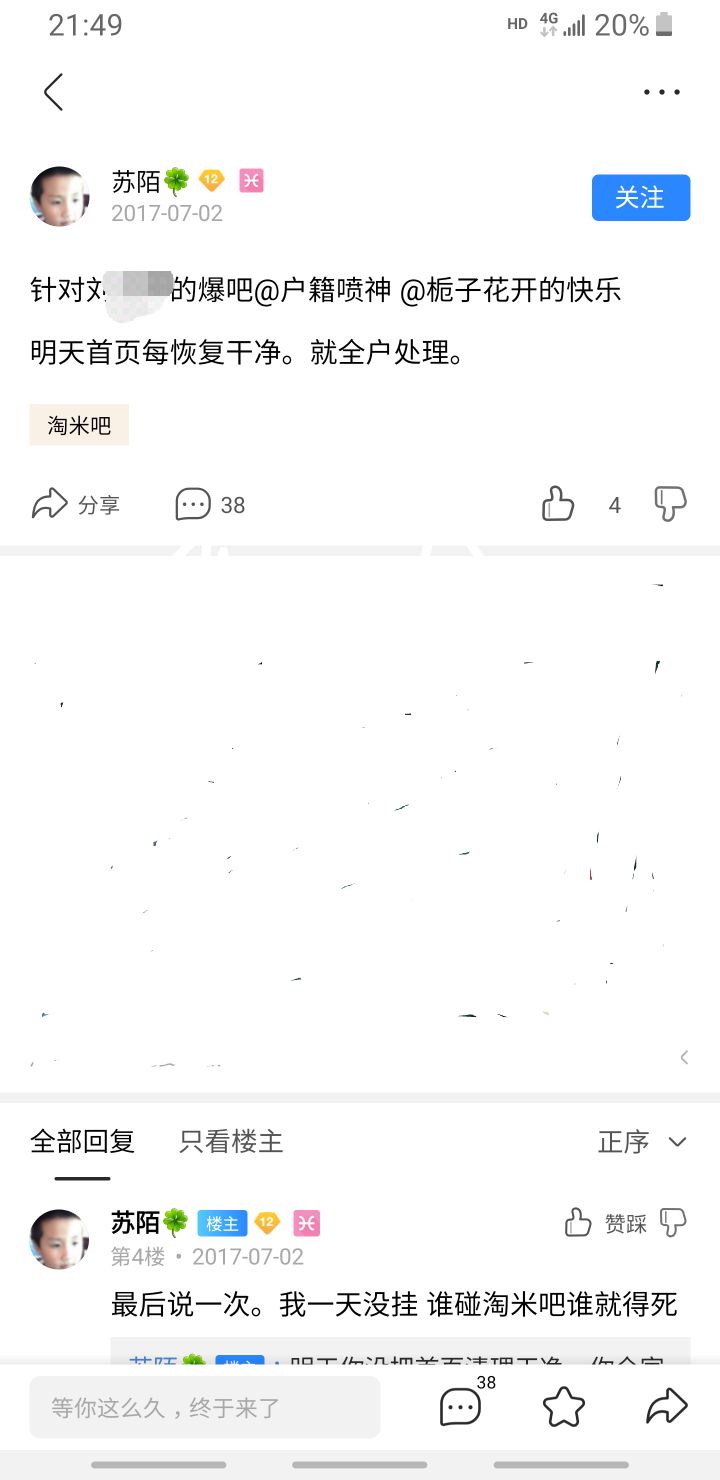Screen dimensions: 720x1480
Task: Open the post image
Action: point(360,820)
